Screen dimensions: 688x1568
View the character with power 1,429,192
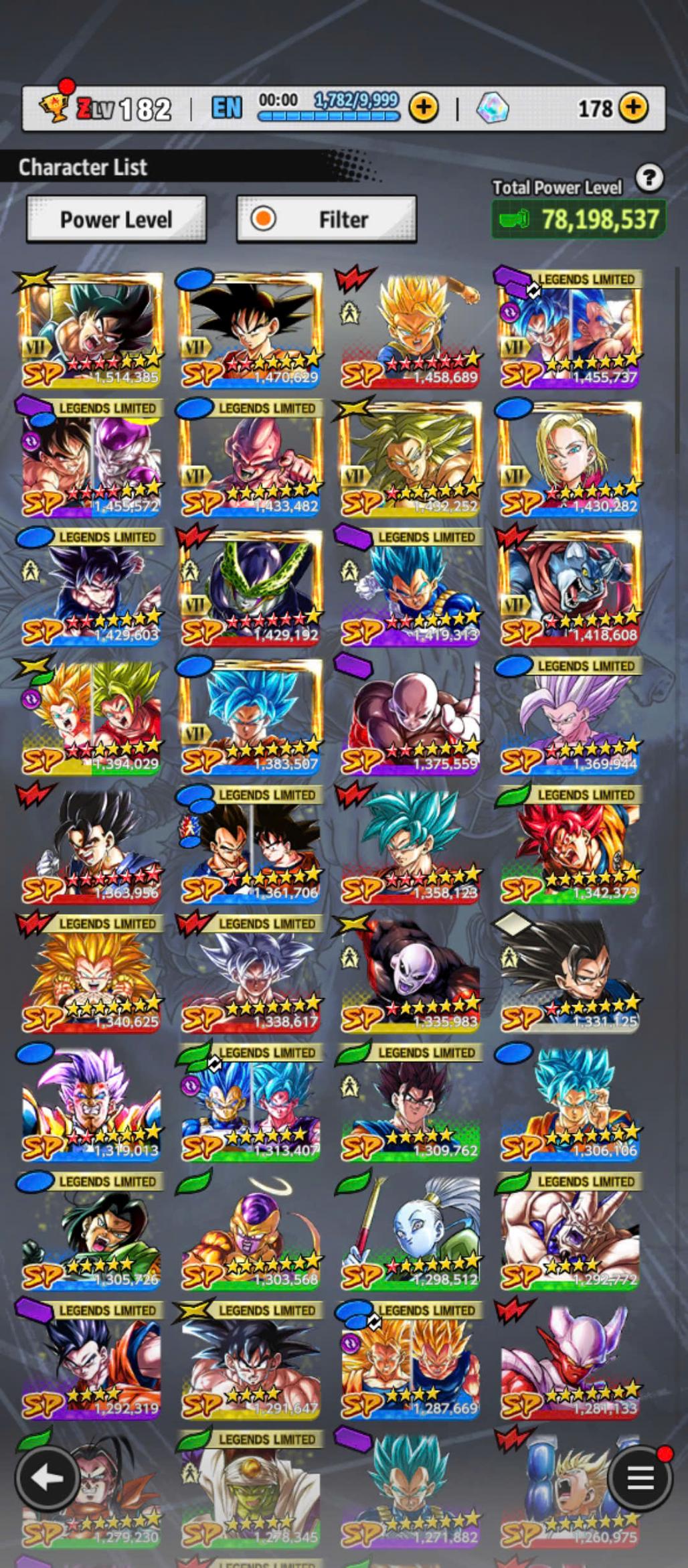251,588
